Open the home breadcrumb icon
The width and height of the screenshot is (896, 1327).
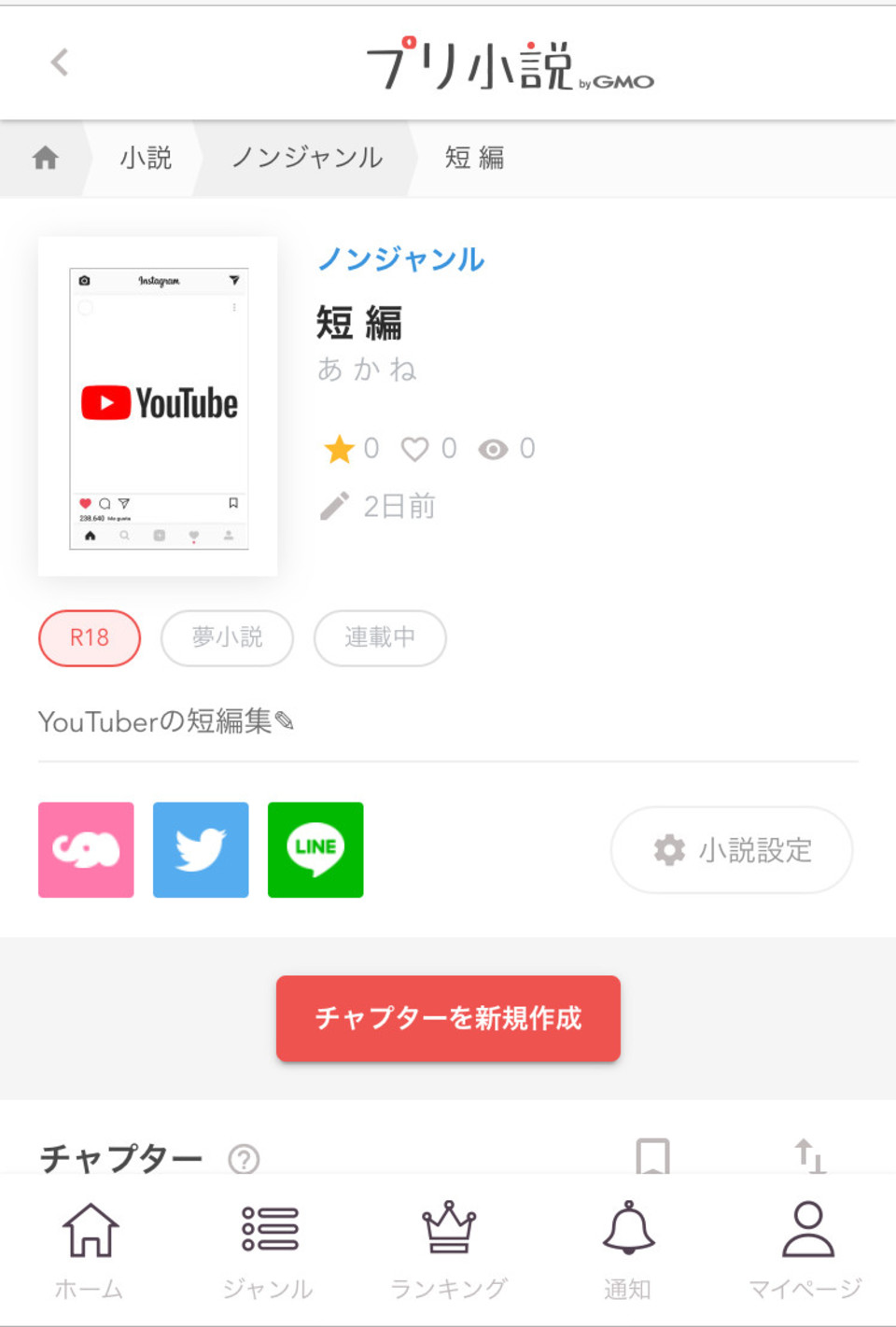click(45, 158)
